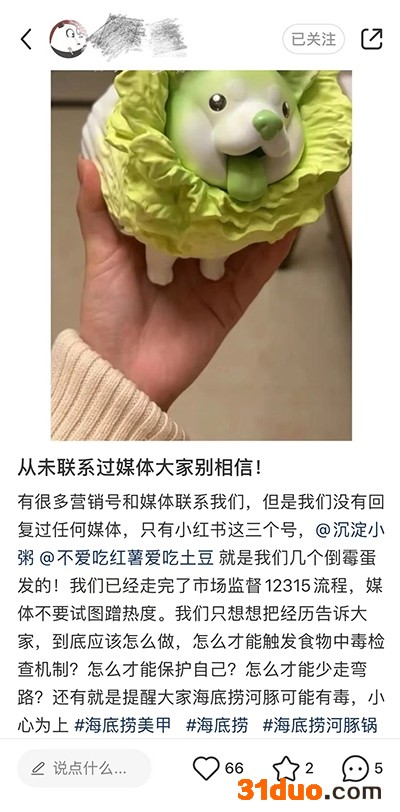Open the #海底捞美甲 hashtag
The height and width of the screenshot is (812, 400).
(x=123, y=725)
